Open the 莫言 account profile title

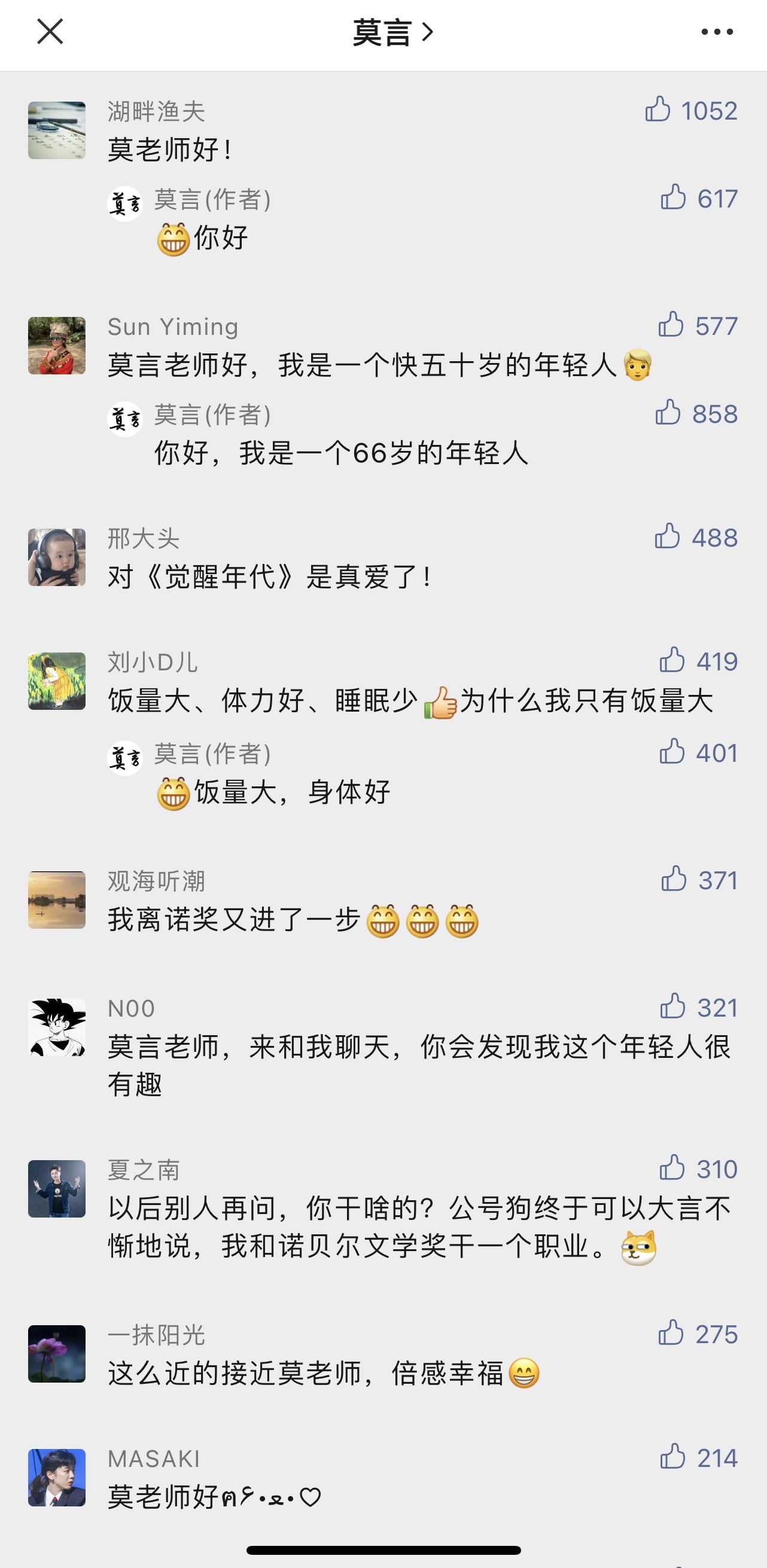(x=392, y=32)
